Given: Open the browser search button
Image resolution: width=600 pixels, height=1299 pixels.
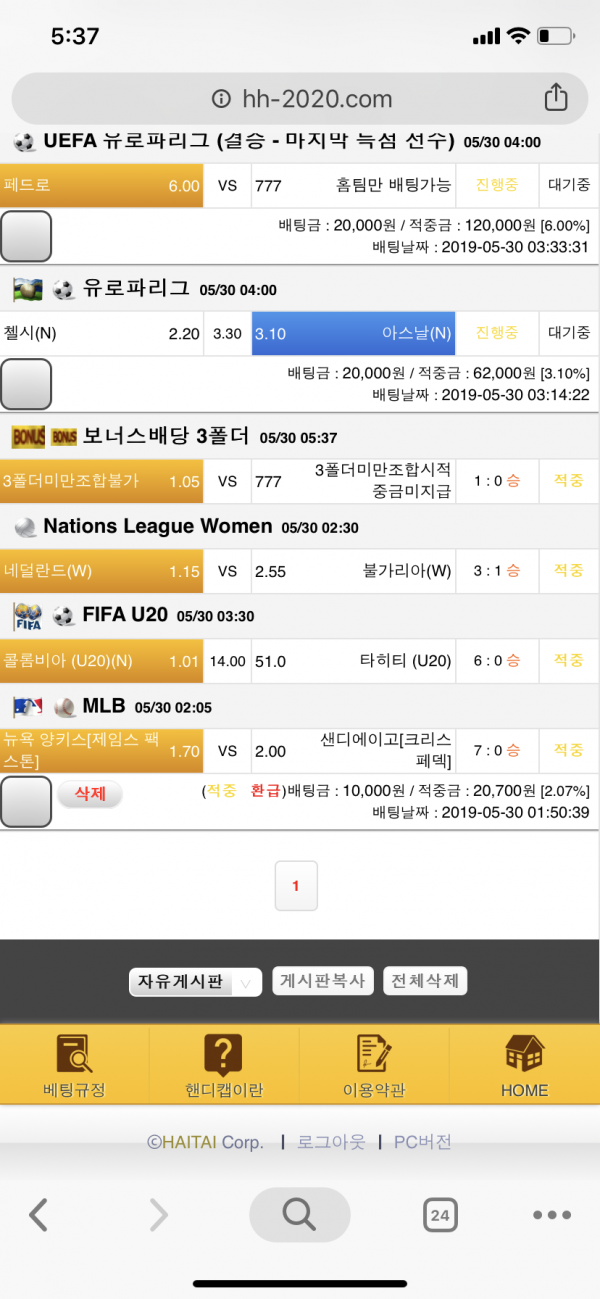Looking at the screenshot, I should click(299, 1215).
